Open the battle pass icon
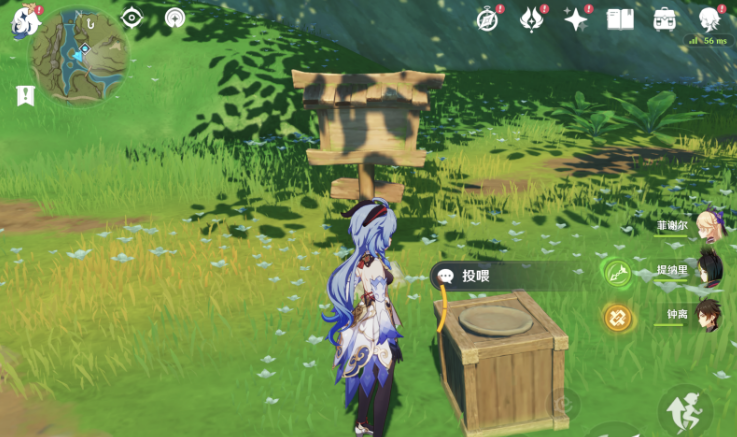 pyautogui.click(x=532, y=19)
